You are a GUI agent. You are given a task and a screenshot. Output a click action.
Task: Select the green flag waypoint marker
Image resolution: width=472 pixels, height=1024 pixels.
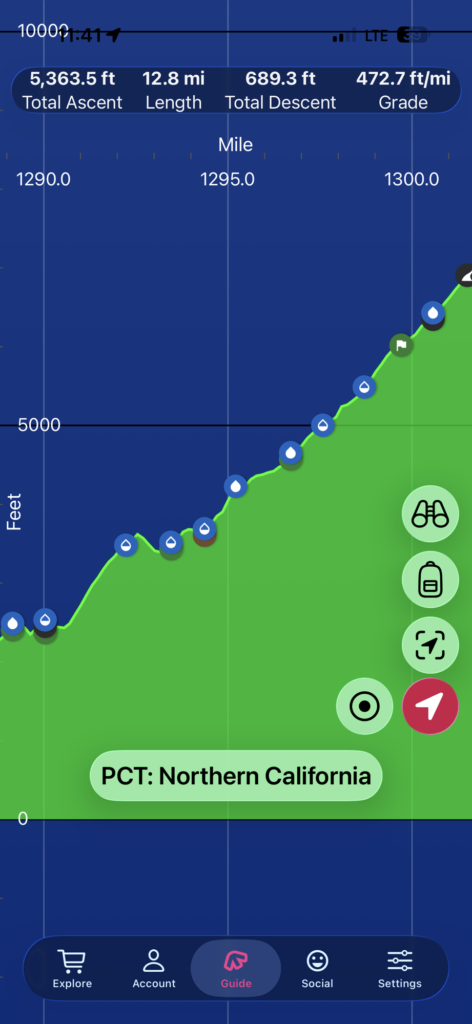point(401,345)
